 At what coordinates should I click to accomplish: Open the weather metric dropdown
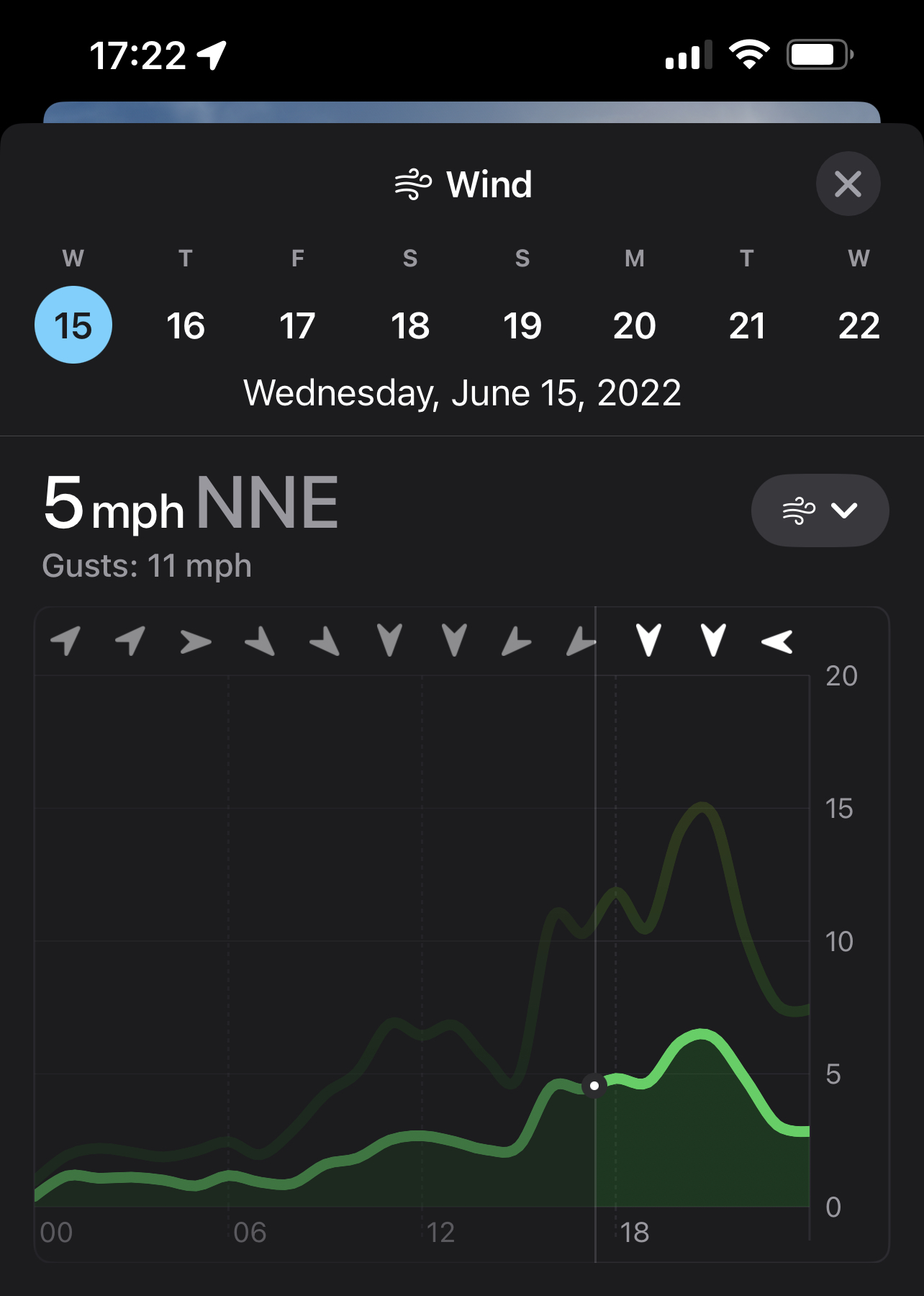click(x=820, y=510)
